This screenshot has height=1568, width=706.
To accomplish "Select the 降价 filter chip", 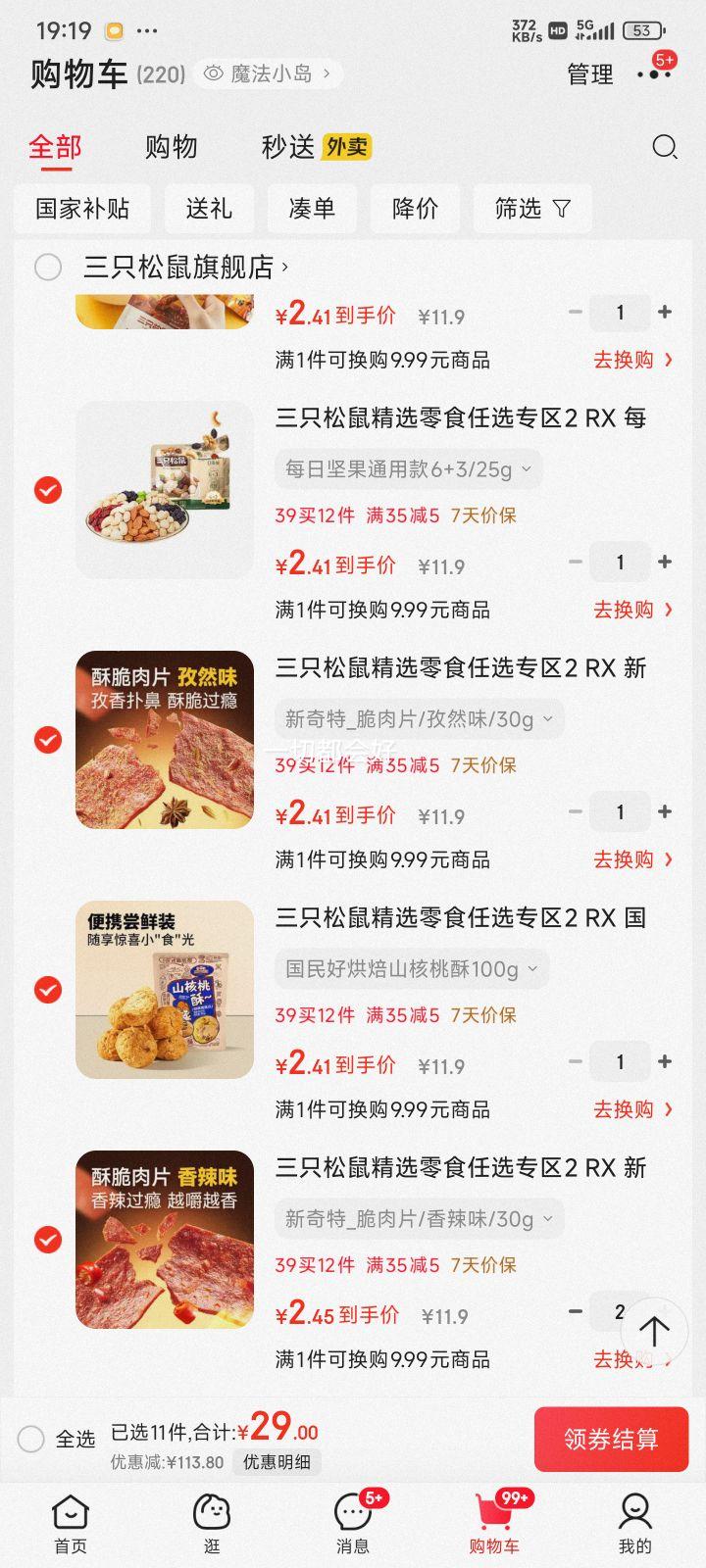I will point(415,209).
